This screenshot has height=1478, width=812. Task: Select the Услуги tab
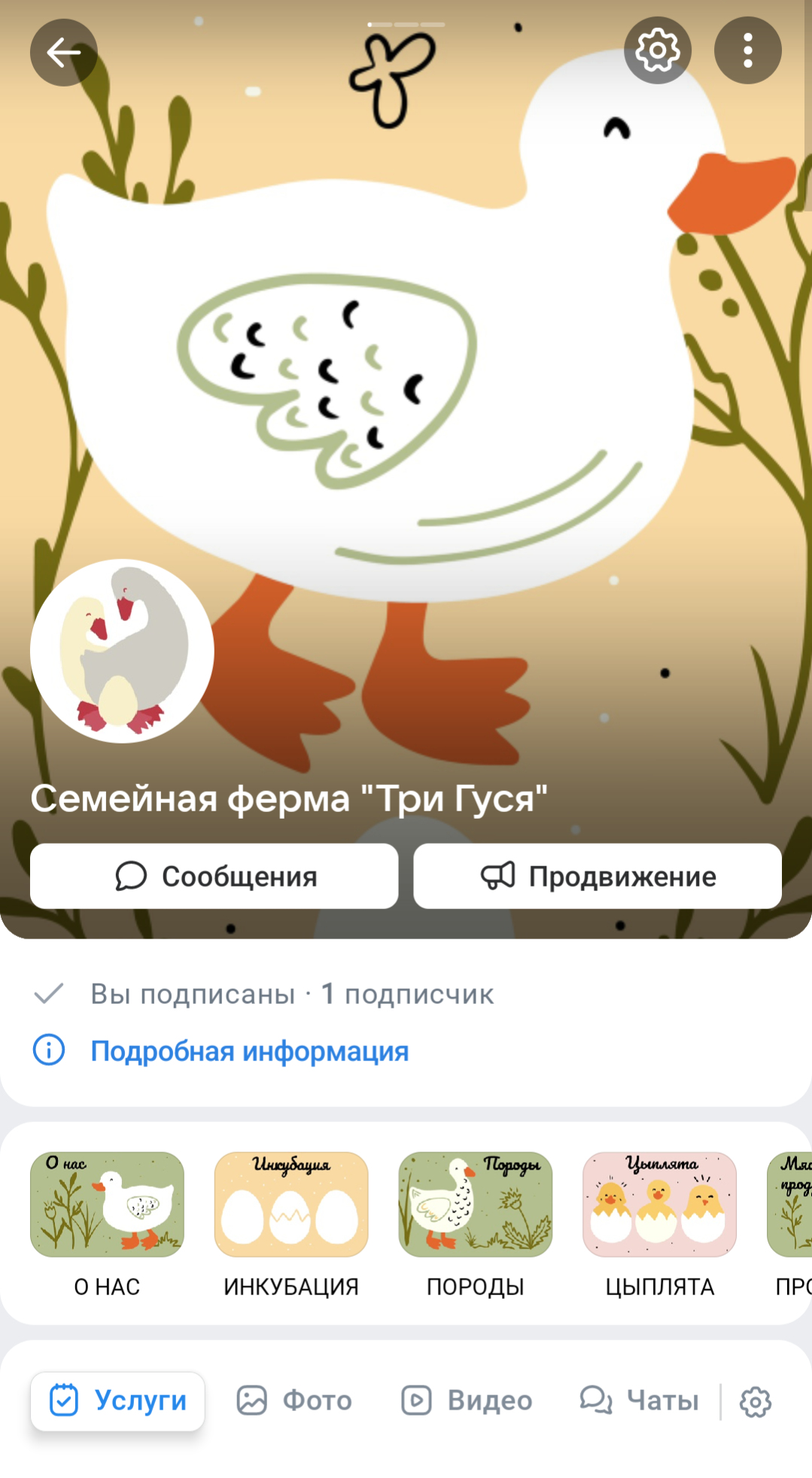117,1400
